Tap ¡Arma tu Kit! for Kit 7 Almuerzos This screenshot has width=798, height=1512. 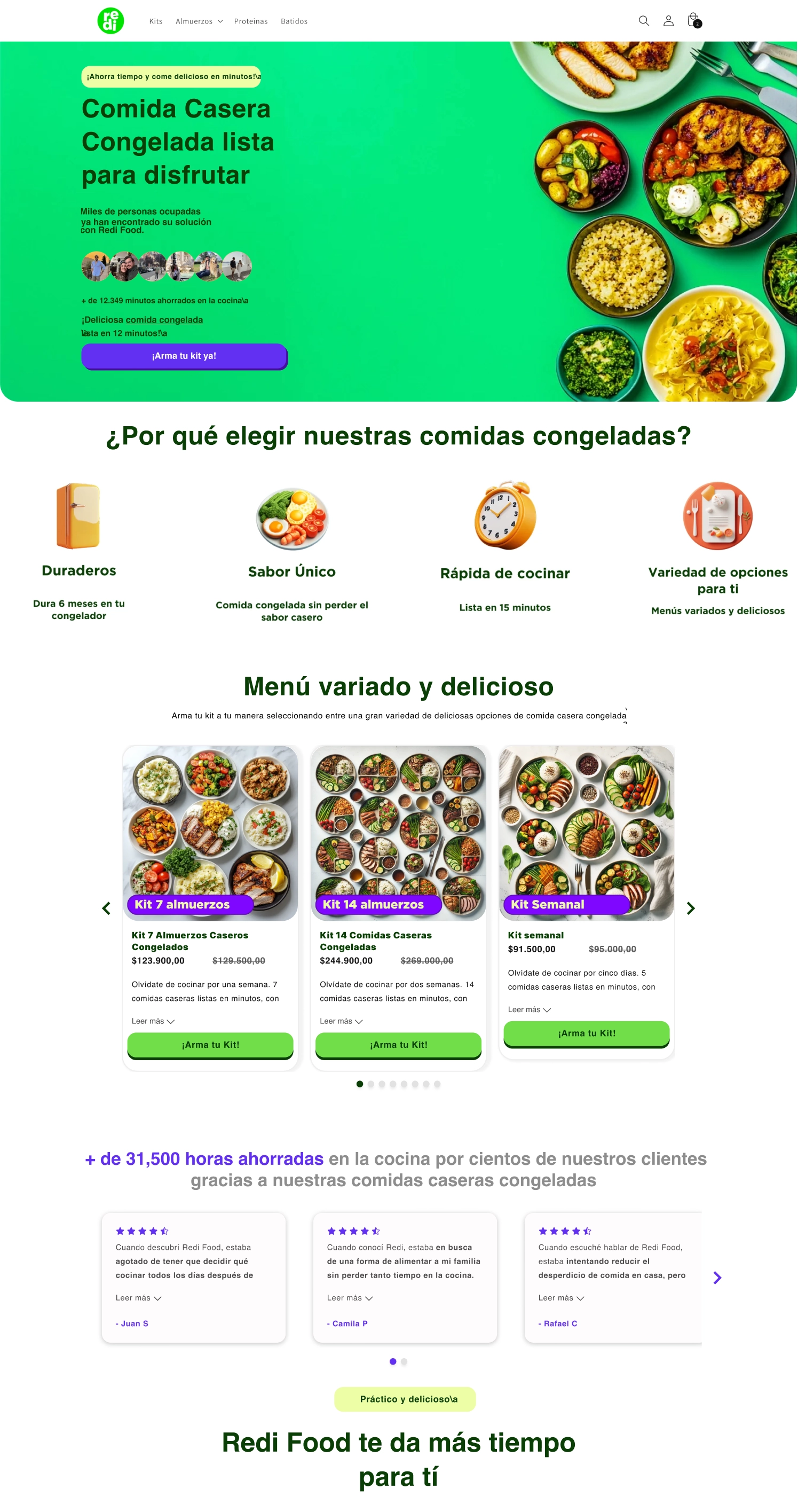(210, 1045)
